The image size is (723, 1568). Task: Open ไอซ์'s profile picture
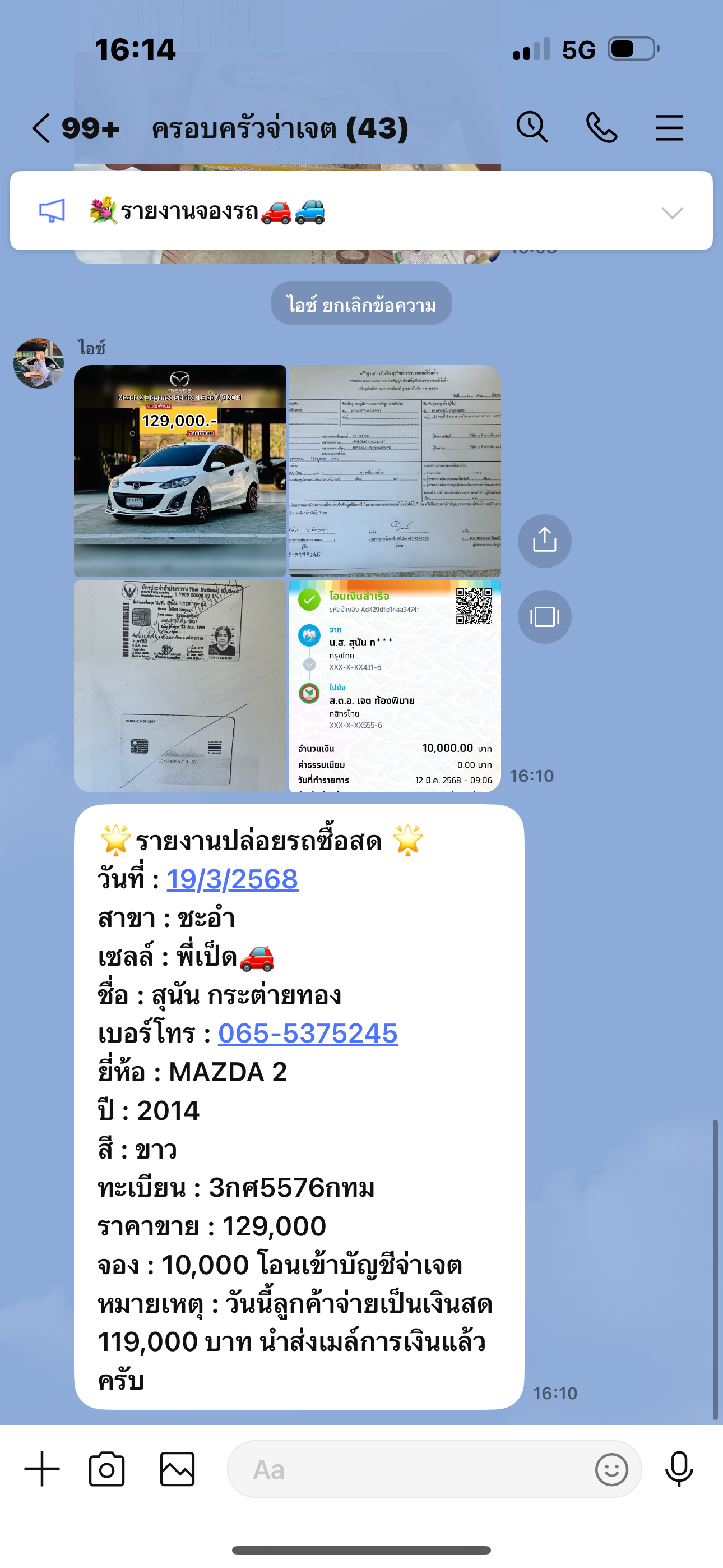pos(39,363)
